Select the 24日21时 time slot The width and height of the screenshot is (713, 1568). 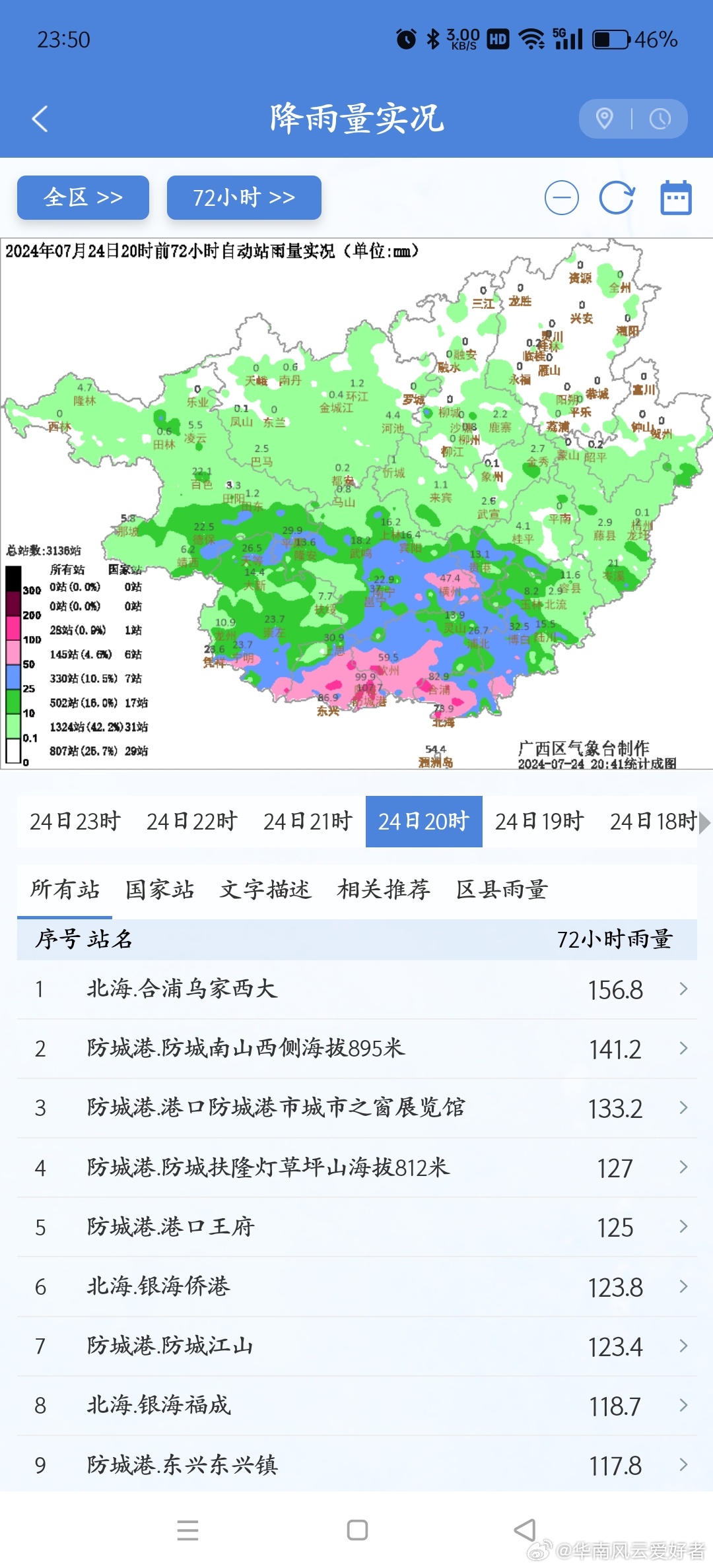coord(308,822)
